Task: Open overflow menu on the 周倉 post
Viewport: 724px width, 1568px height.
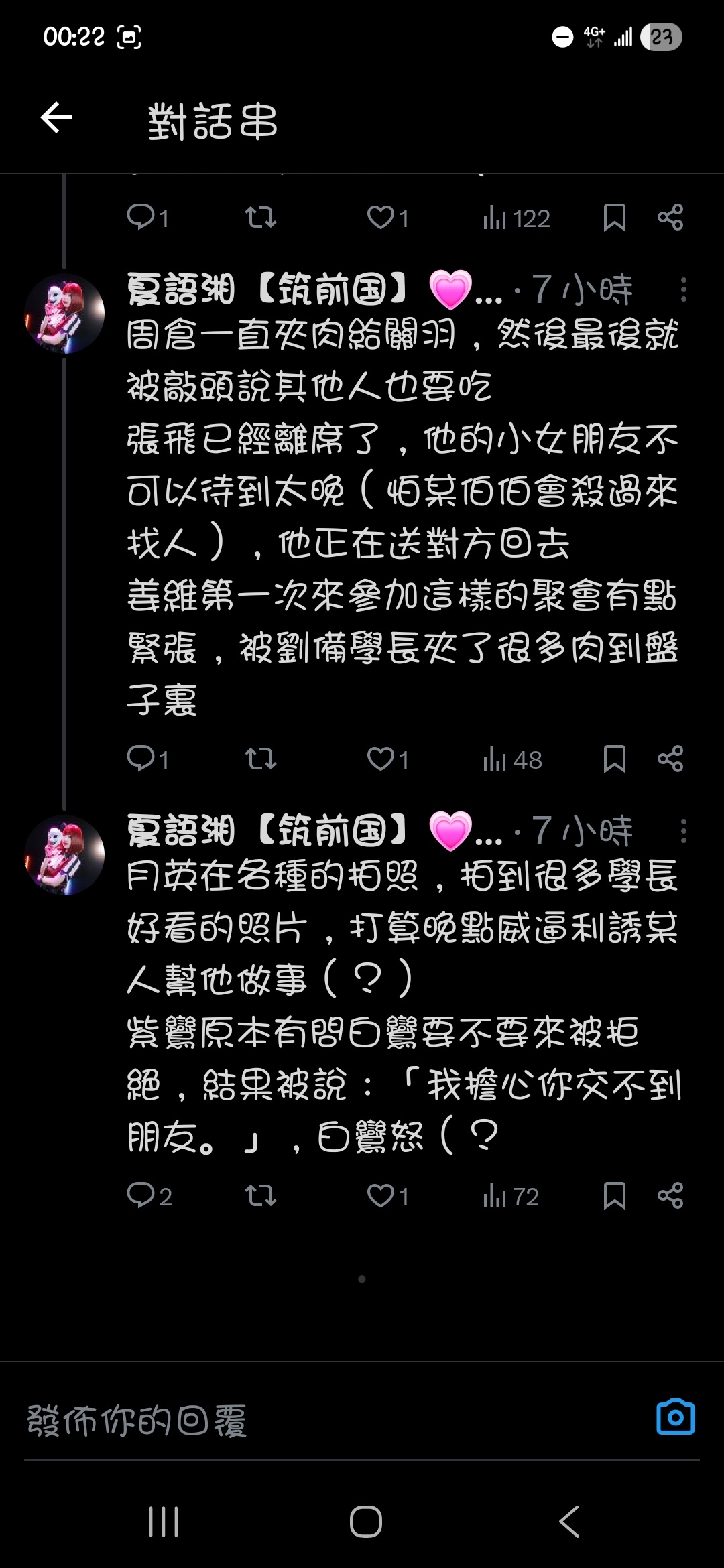Action: tap(683, 289)
